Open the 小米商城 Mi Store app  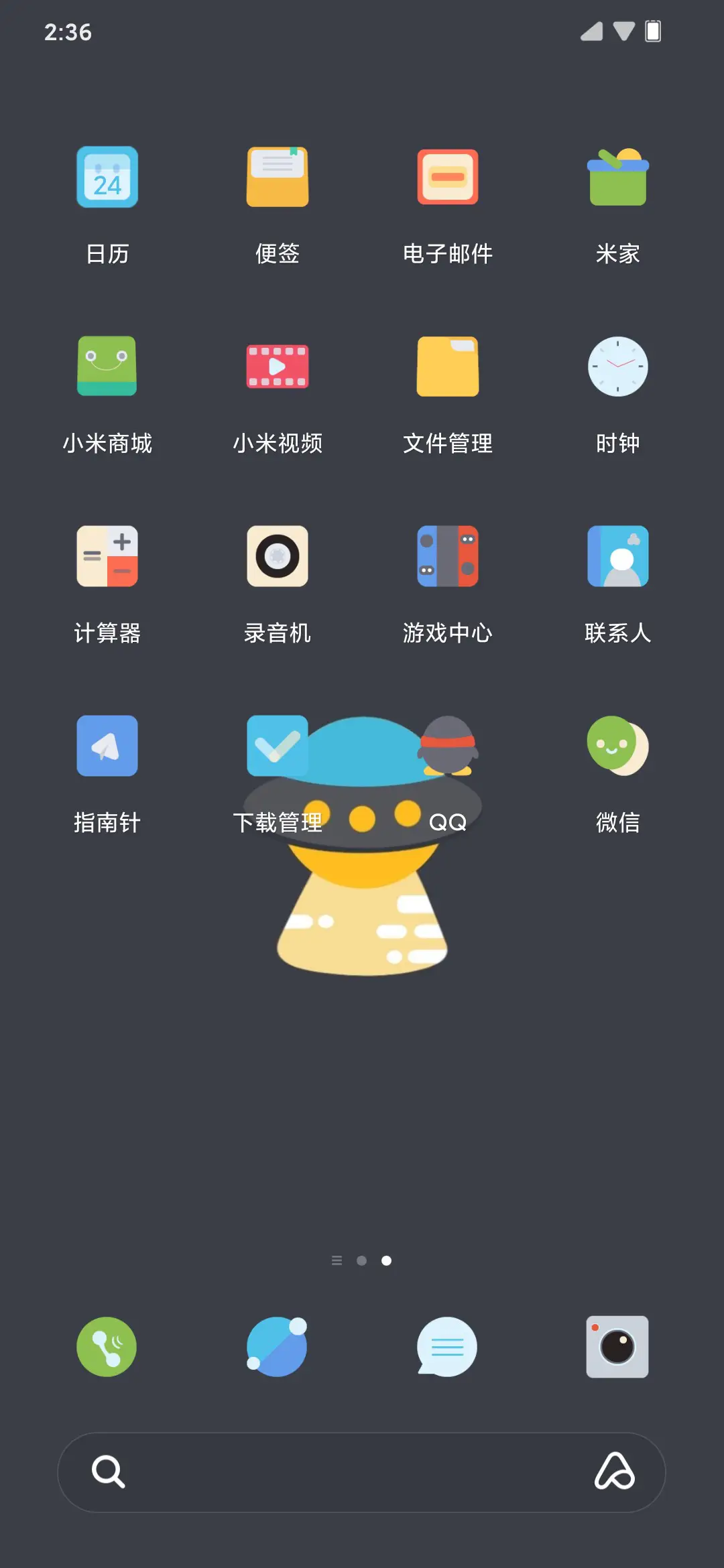107,366
